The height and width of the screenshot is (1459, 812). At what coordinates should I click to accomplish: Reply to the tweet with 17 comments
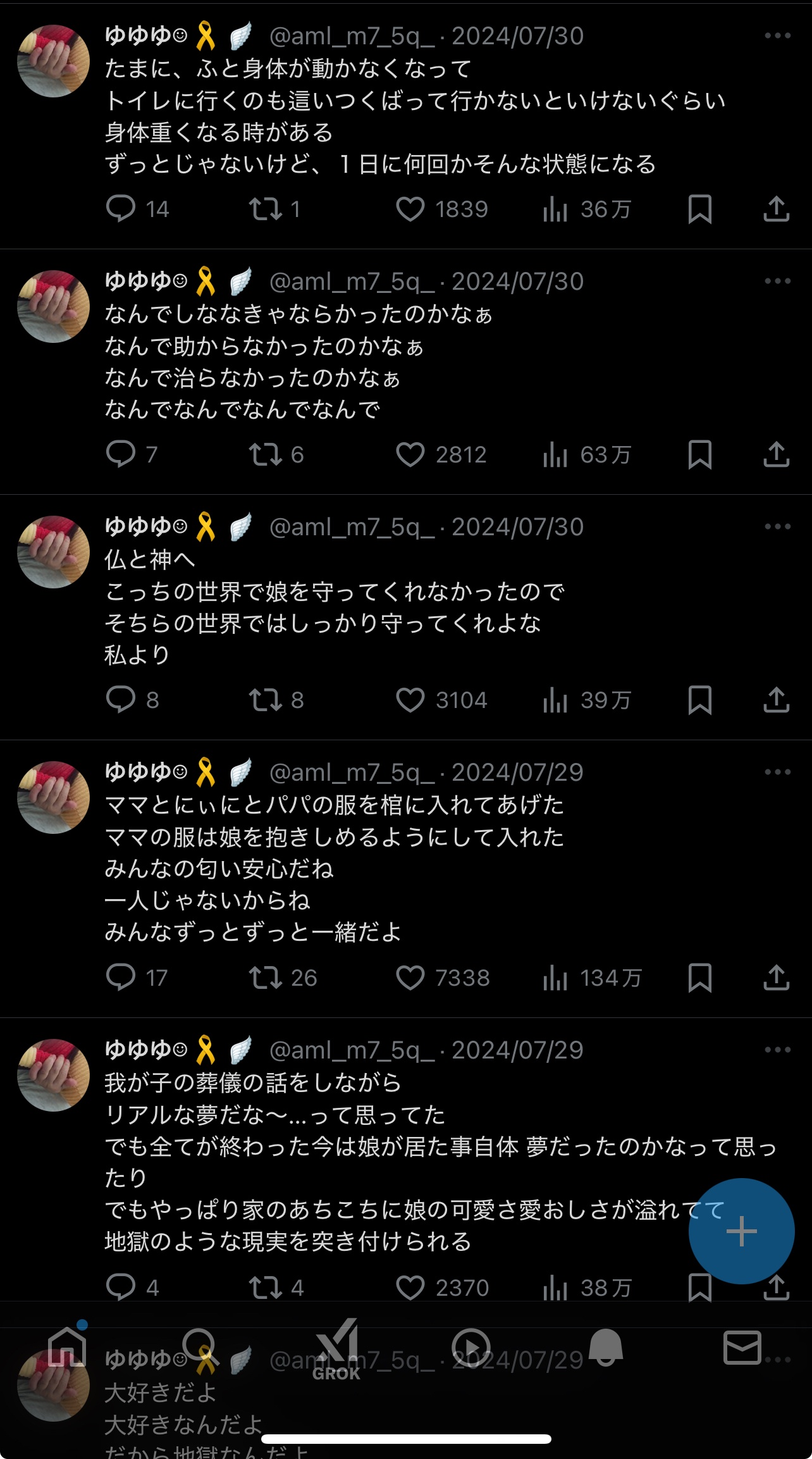pyautogui.click(x=121, y=978)
